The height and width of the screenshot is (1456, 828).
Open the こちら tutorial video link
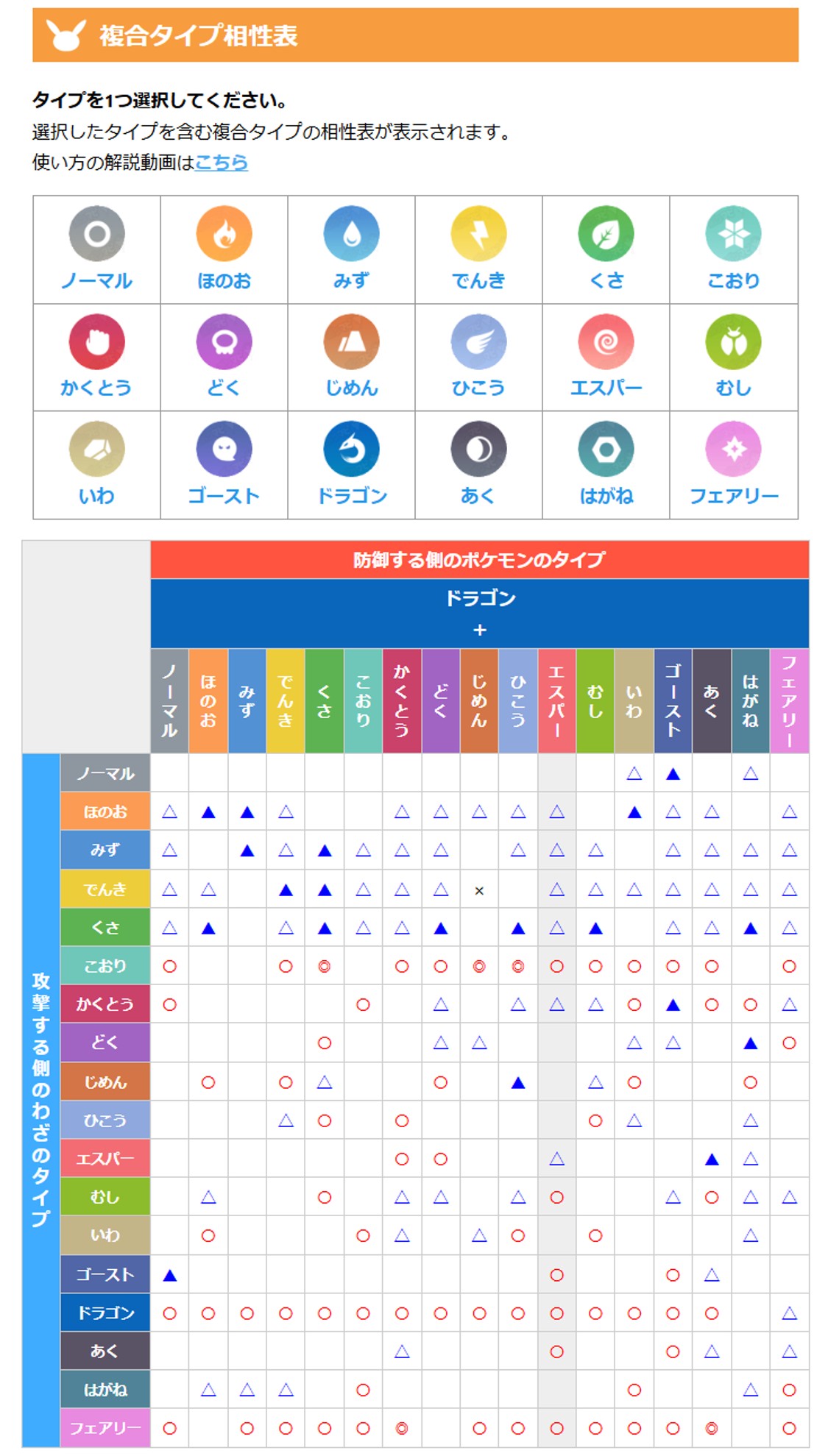pos(221,162)
